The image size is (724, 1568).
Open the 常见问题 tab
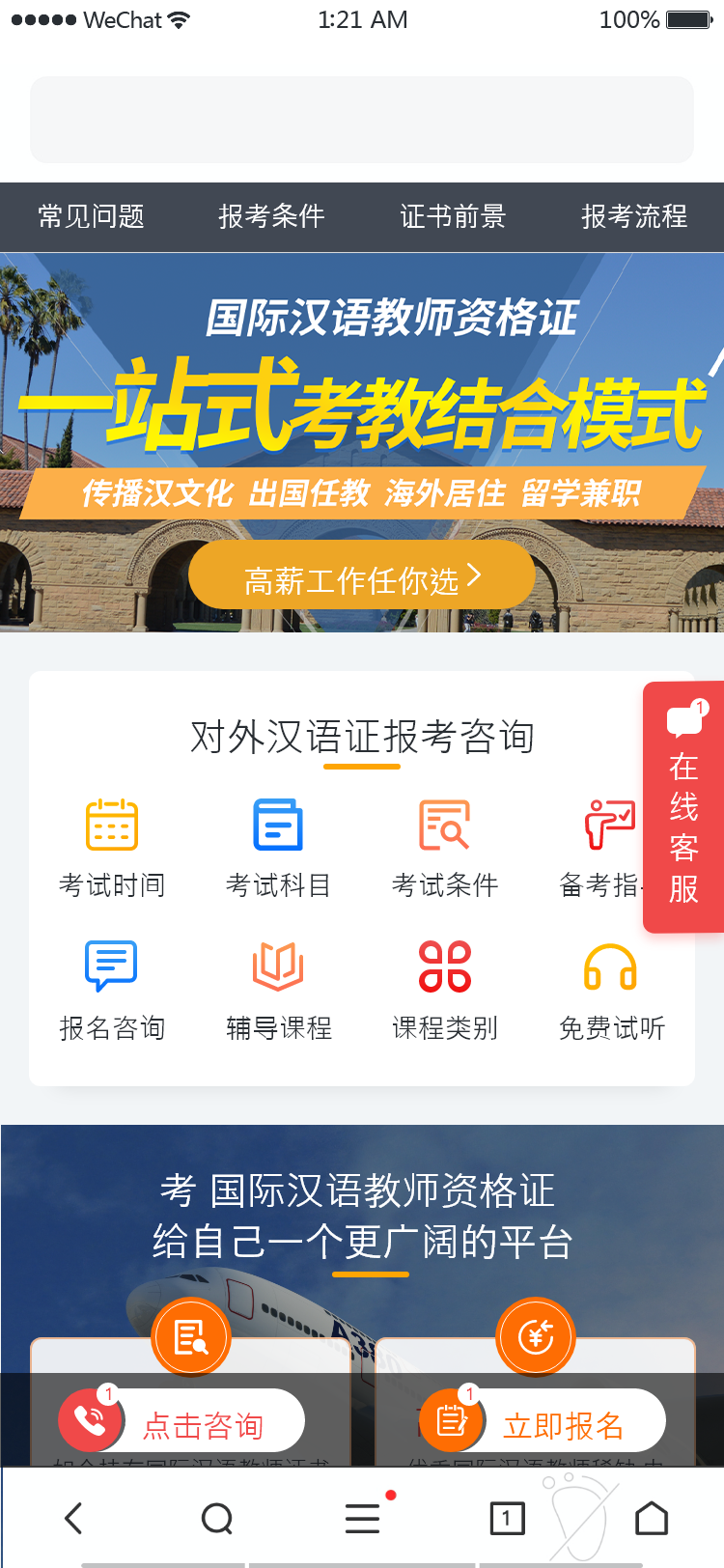[91, 216]
